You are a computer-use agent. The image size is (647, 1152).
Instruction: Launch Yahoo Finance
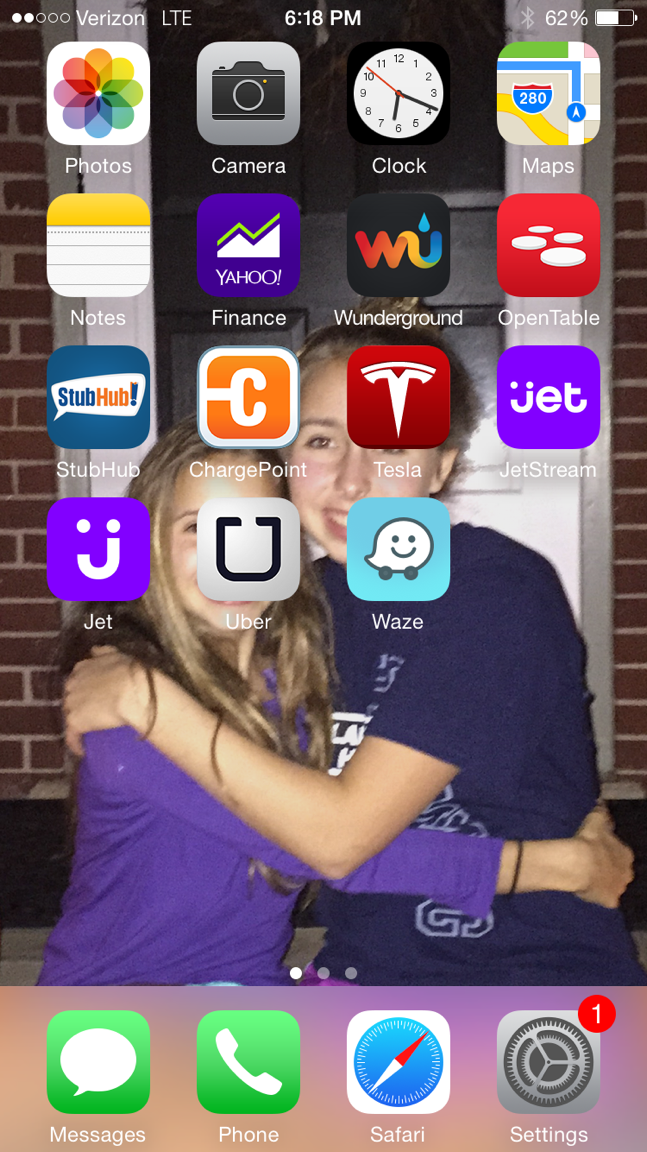(248, 245)
